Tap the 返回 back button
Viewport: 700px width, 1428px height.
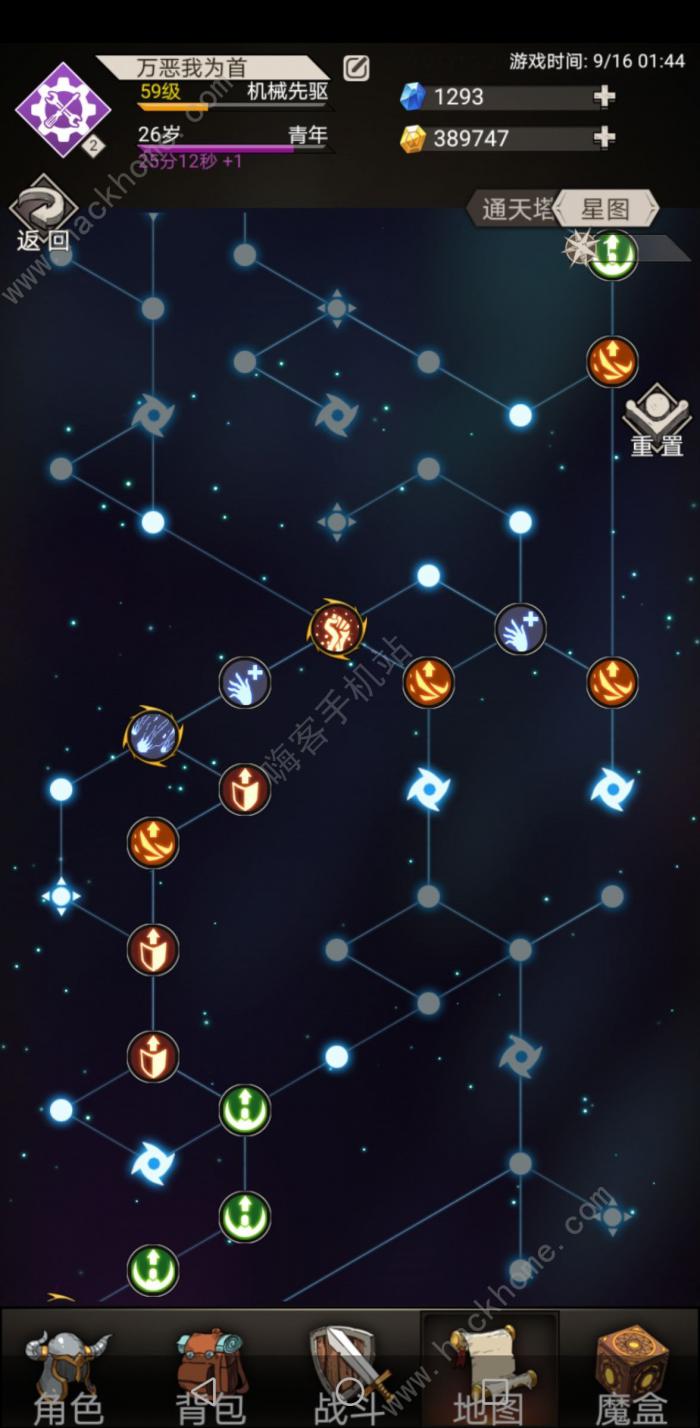point(42,214)
